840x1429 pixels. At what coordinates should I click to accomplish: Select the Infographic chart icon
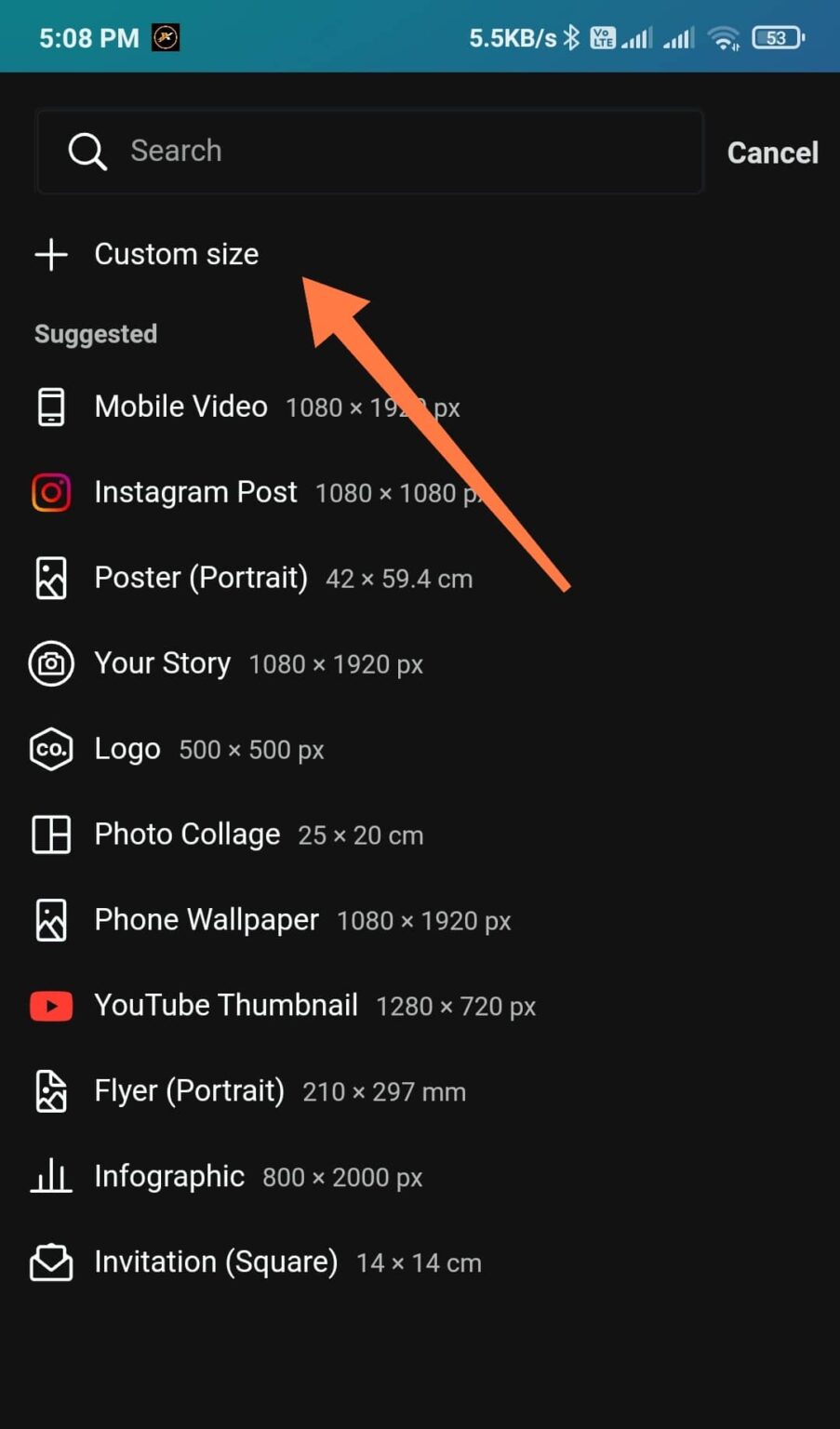(51, 1176)
